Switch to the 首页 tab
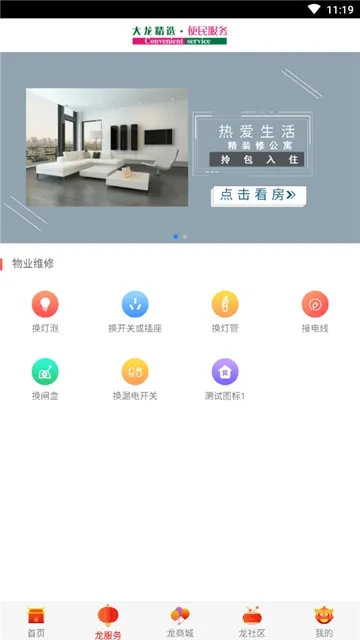The image size is (360, 640). click(x=36, y=622)
